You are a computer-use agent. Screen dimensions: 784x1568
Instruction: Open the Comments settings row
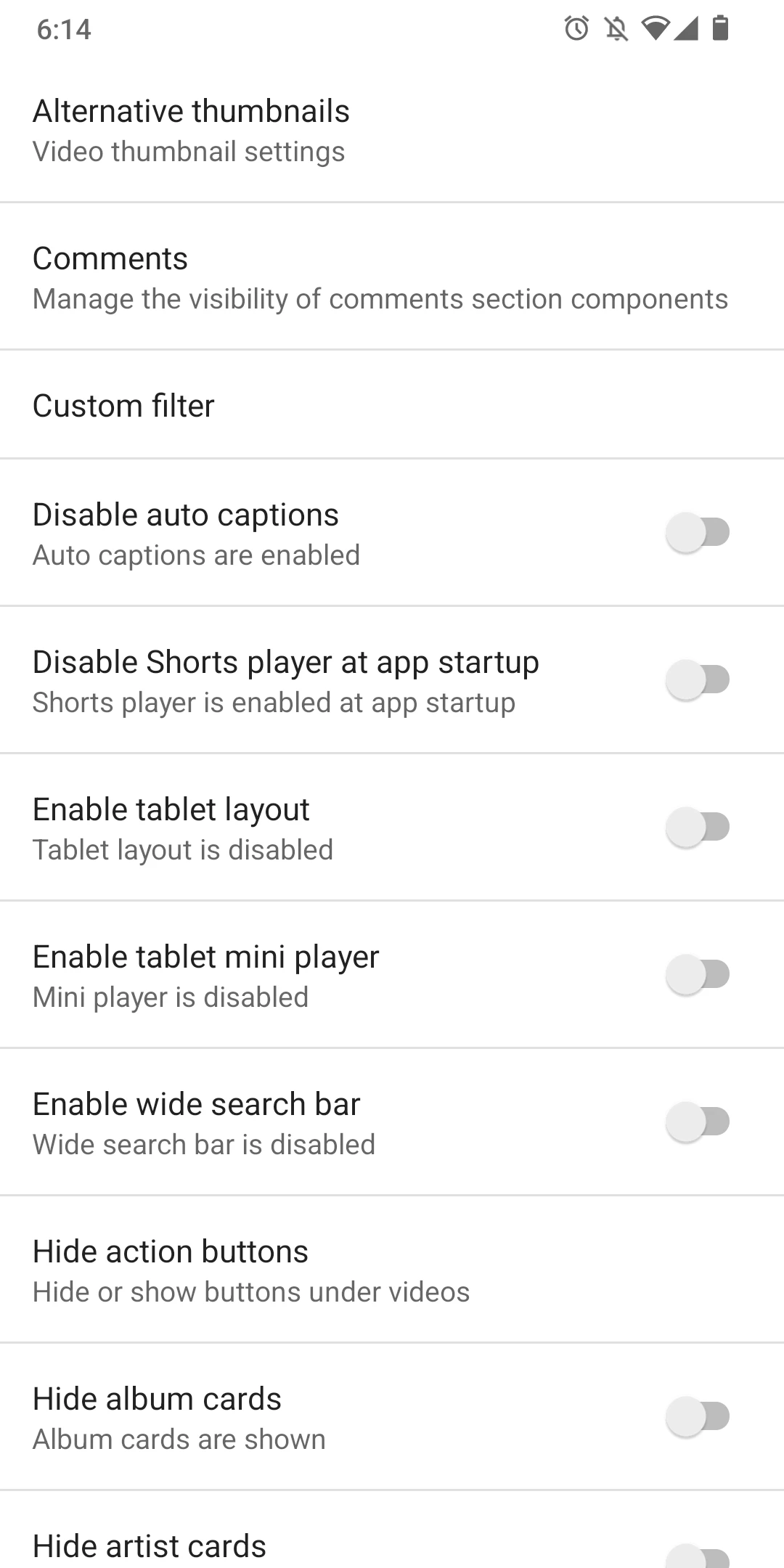(x=392, y=277)
